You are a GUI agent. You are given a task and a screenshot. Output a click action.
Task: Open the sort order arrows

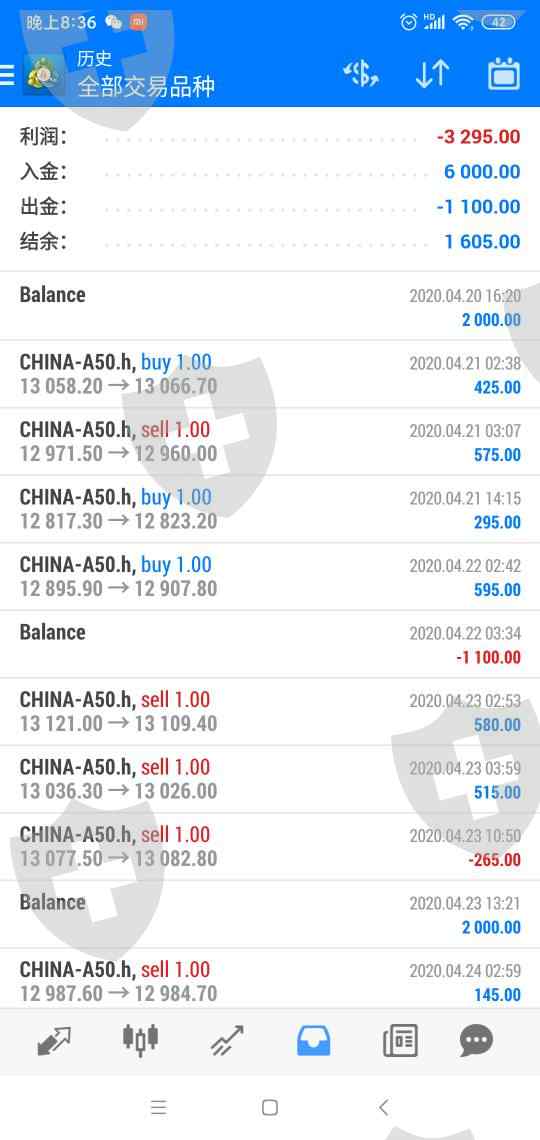(432, 74)
